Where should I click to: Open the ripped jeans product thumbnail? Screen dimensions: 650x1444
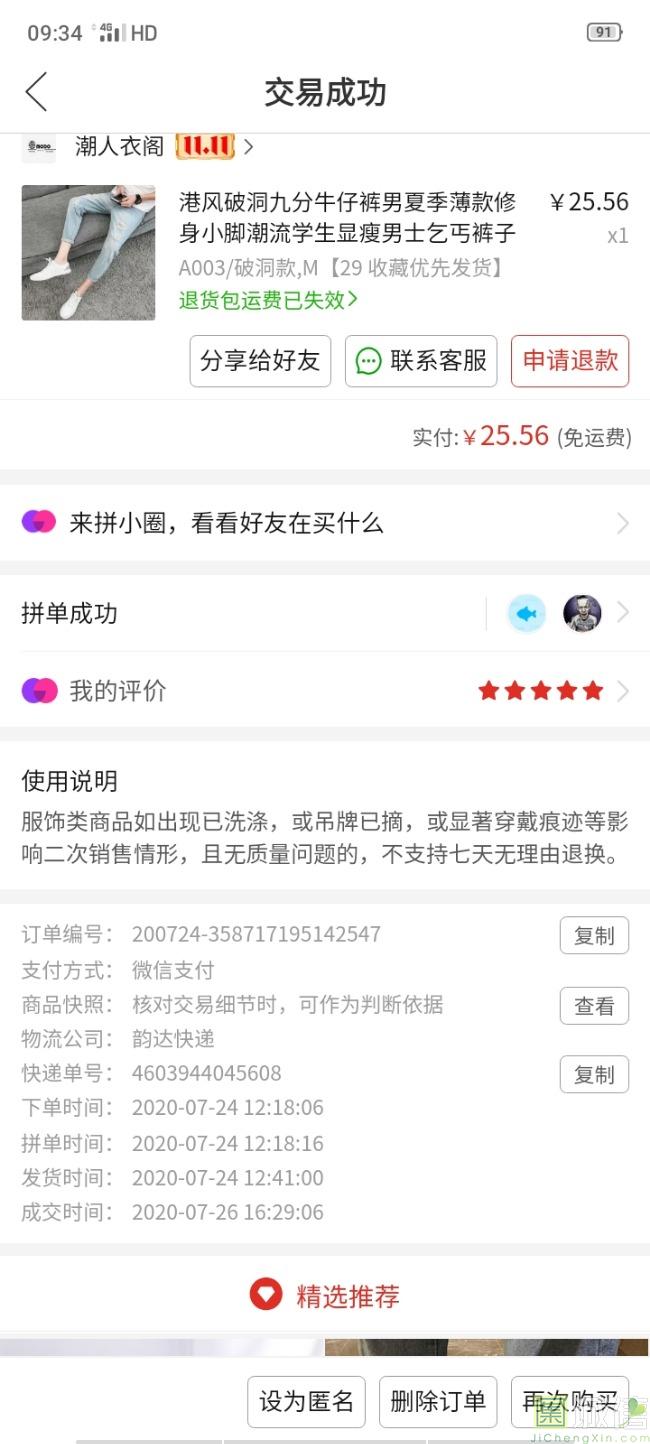tap(88, 252)
